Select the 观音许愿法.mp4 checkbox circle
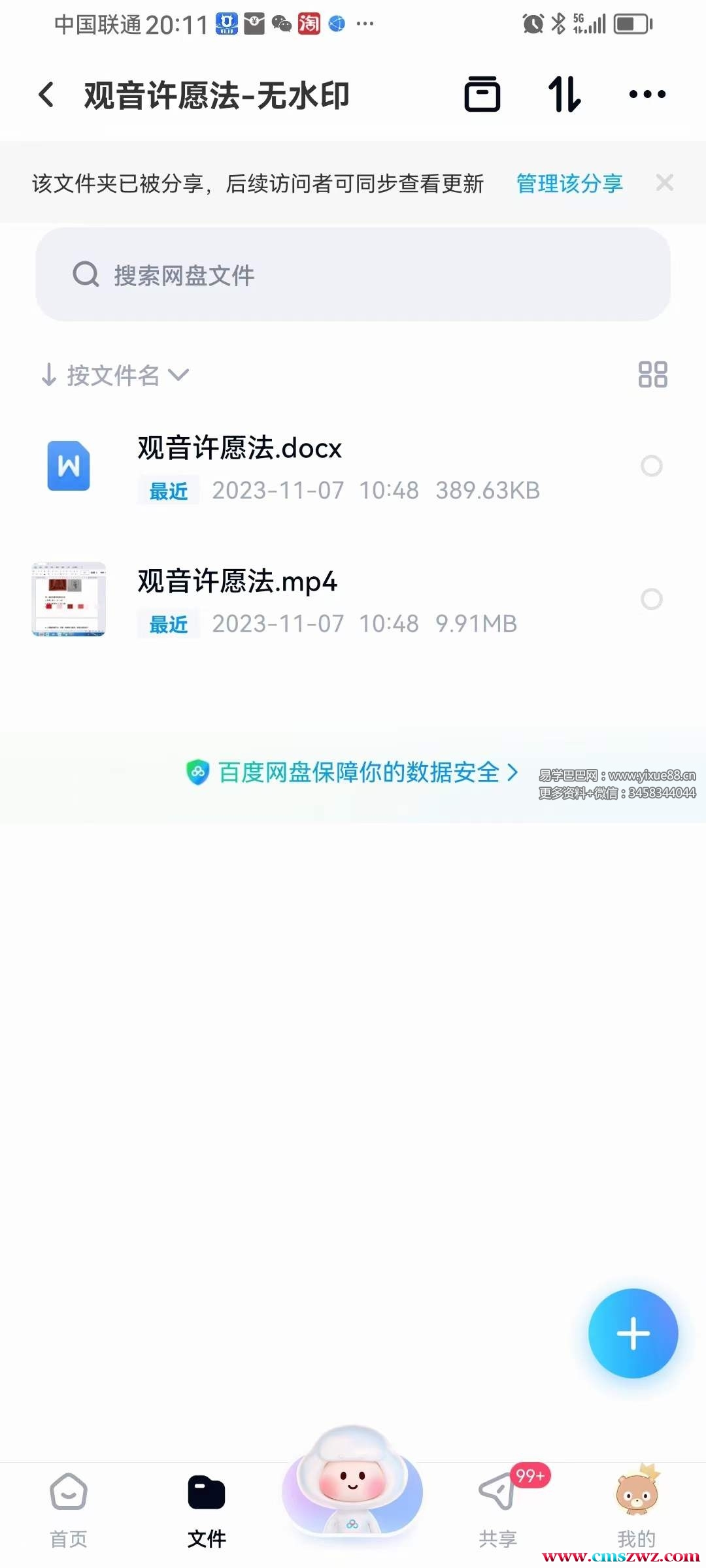 pos(651,599)
